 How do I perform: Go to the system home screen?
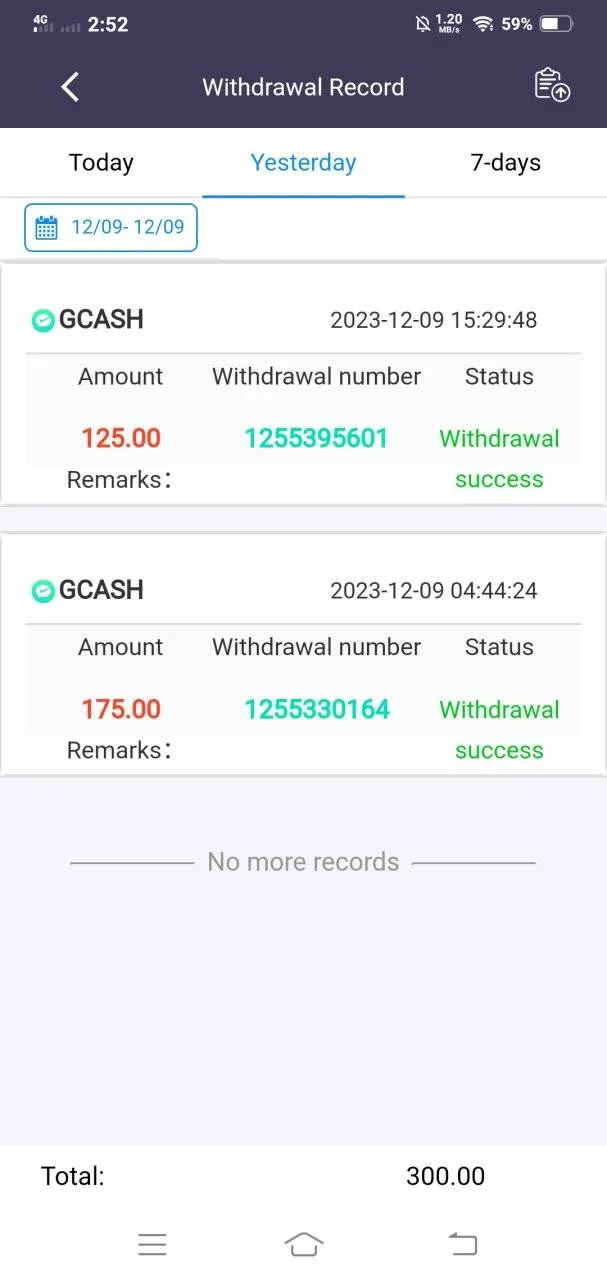(x=304, y=1244)
